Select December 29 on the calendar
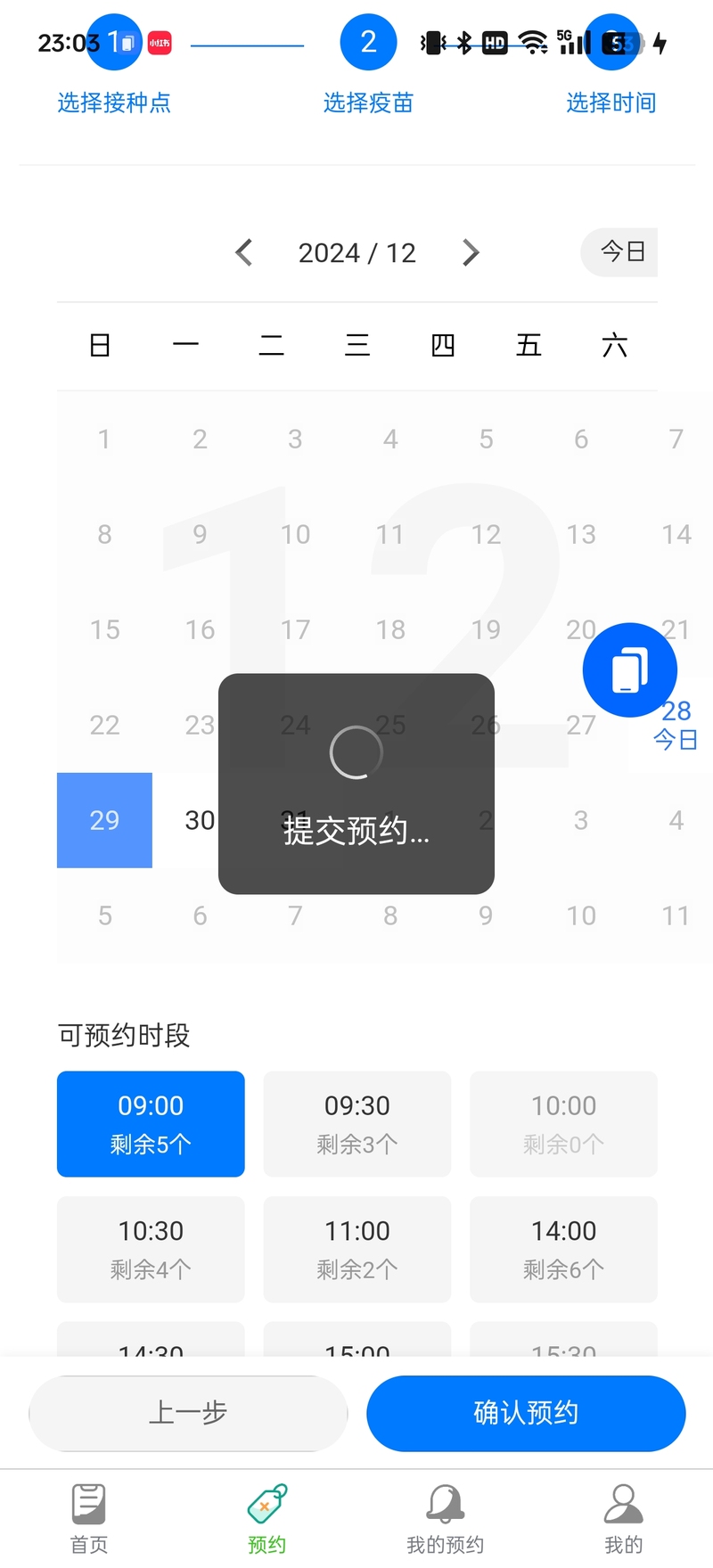 tap(104, 820)
